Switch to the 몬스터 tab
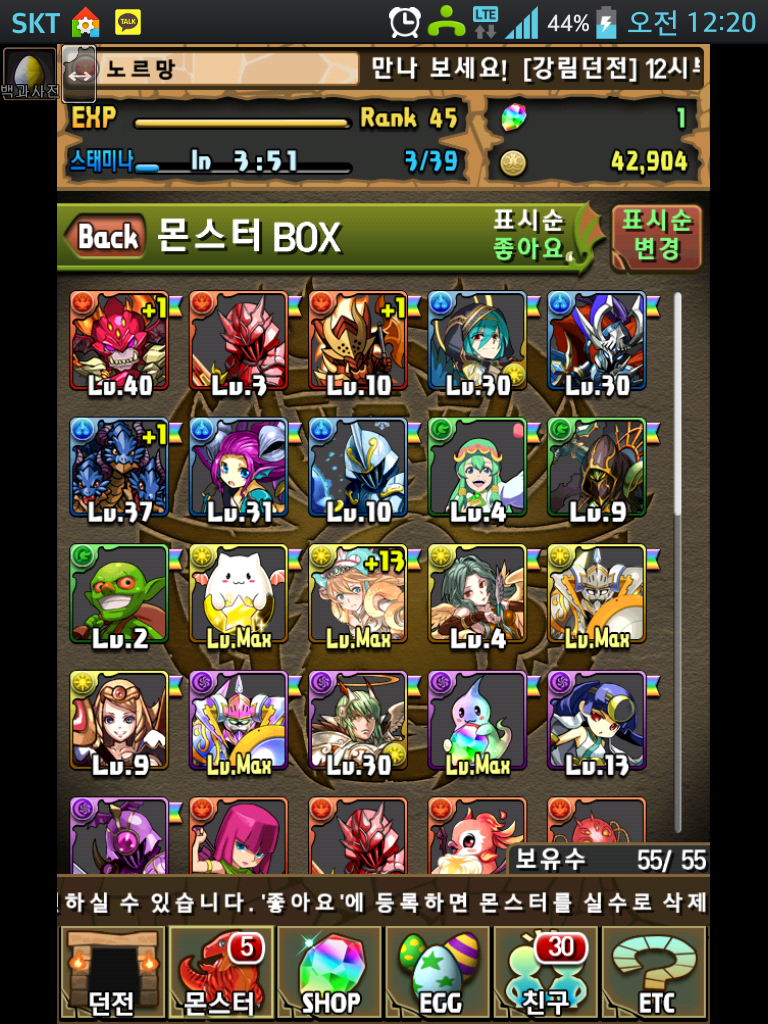 point(219,972)
